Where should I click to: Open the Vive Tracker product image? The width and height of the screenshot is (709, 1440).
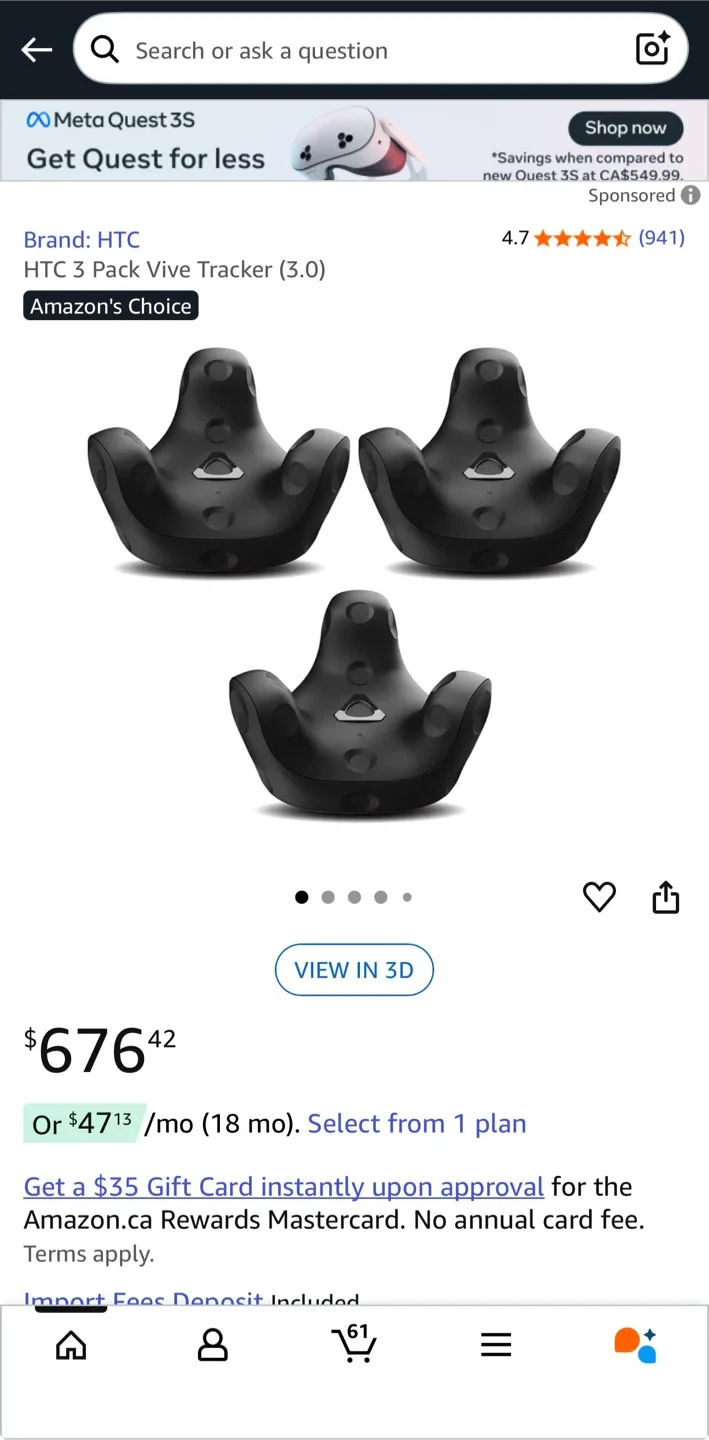(x=355, y=585)
